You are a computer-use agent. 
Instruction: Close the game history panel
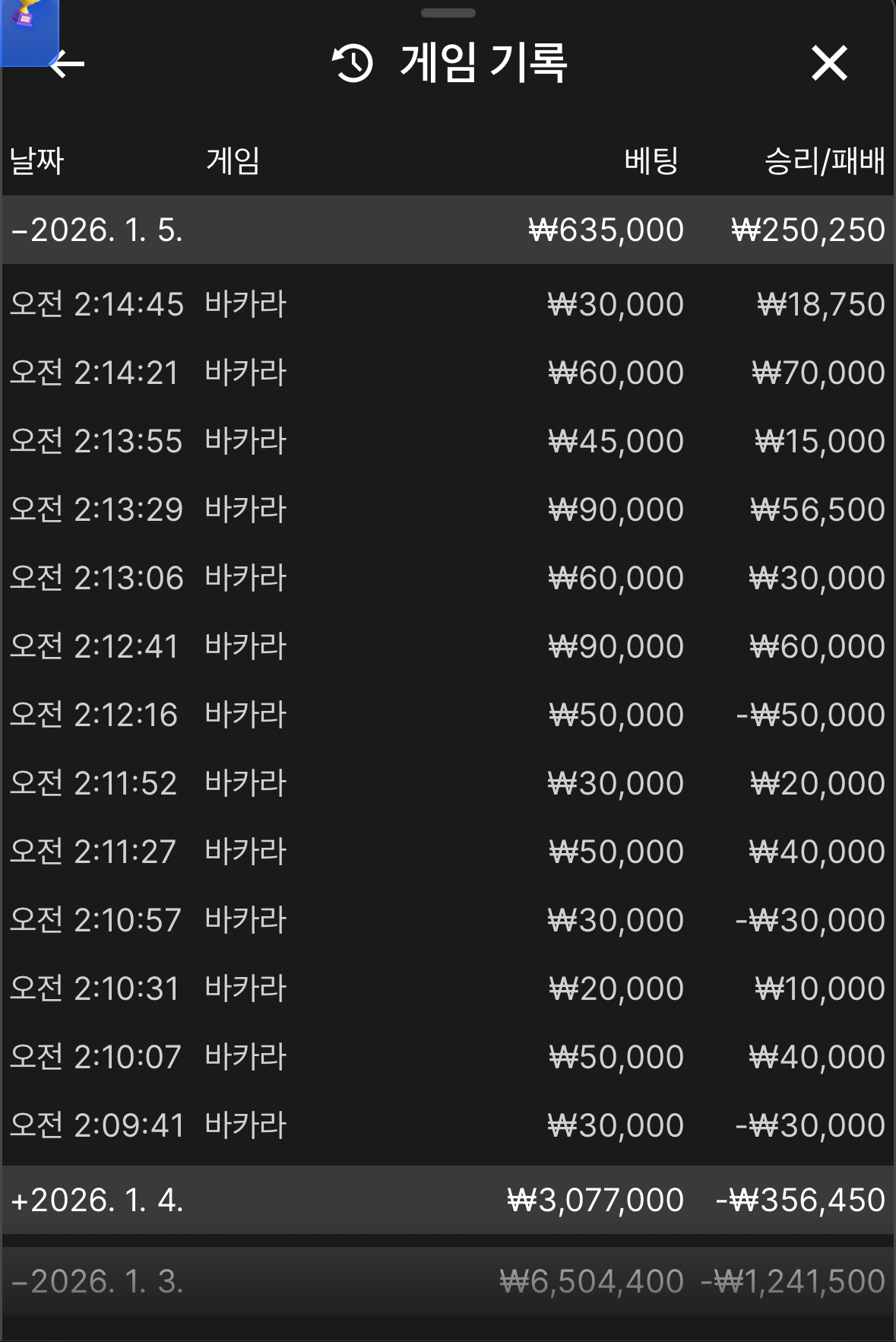tap(828, 62)
